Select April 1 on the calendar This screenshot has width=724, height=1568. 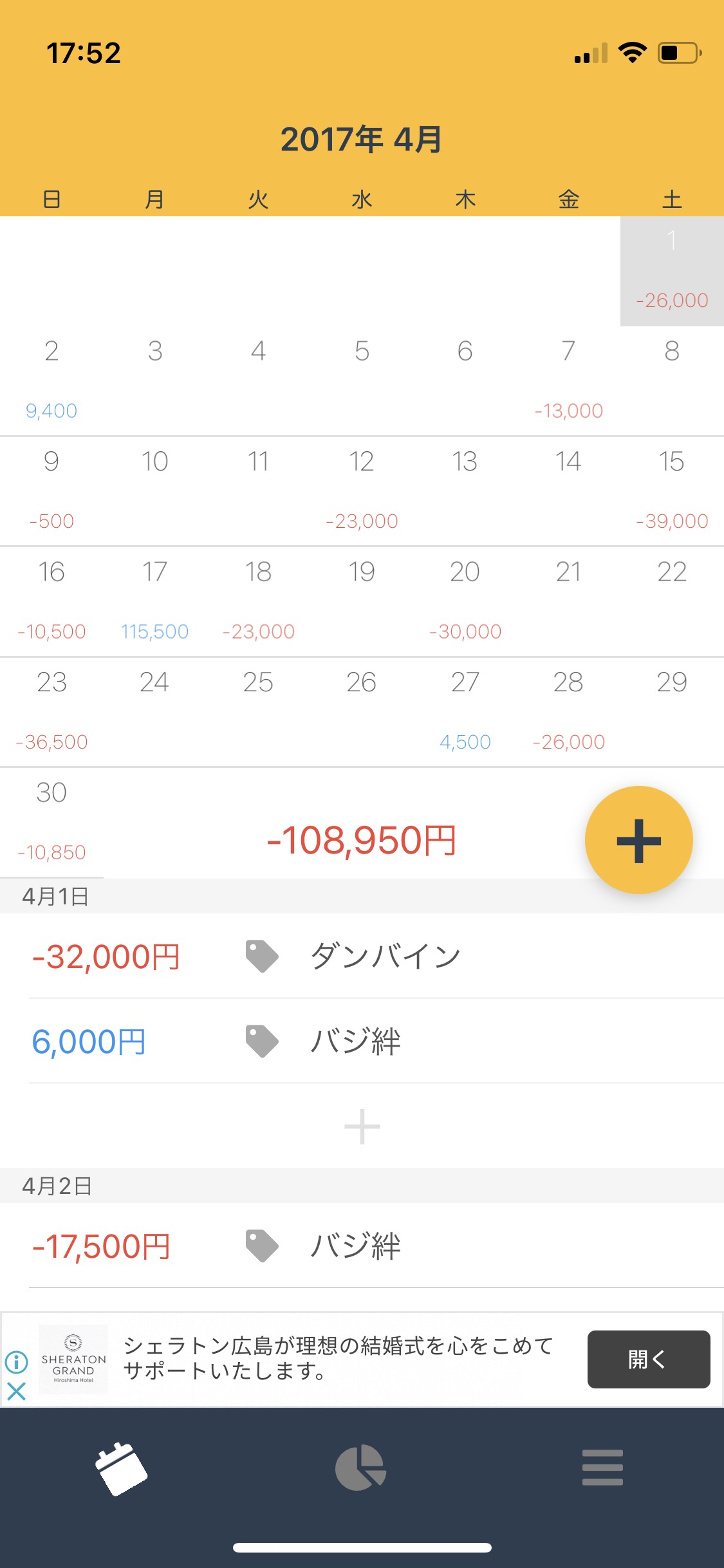(x=671, y=270)
